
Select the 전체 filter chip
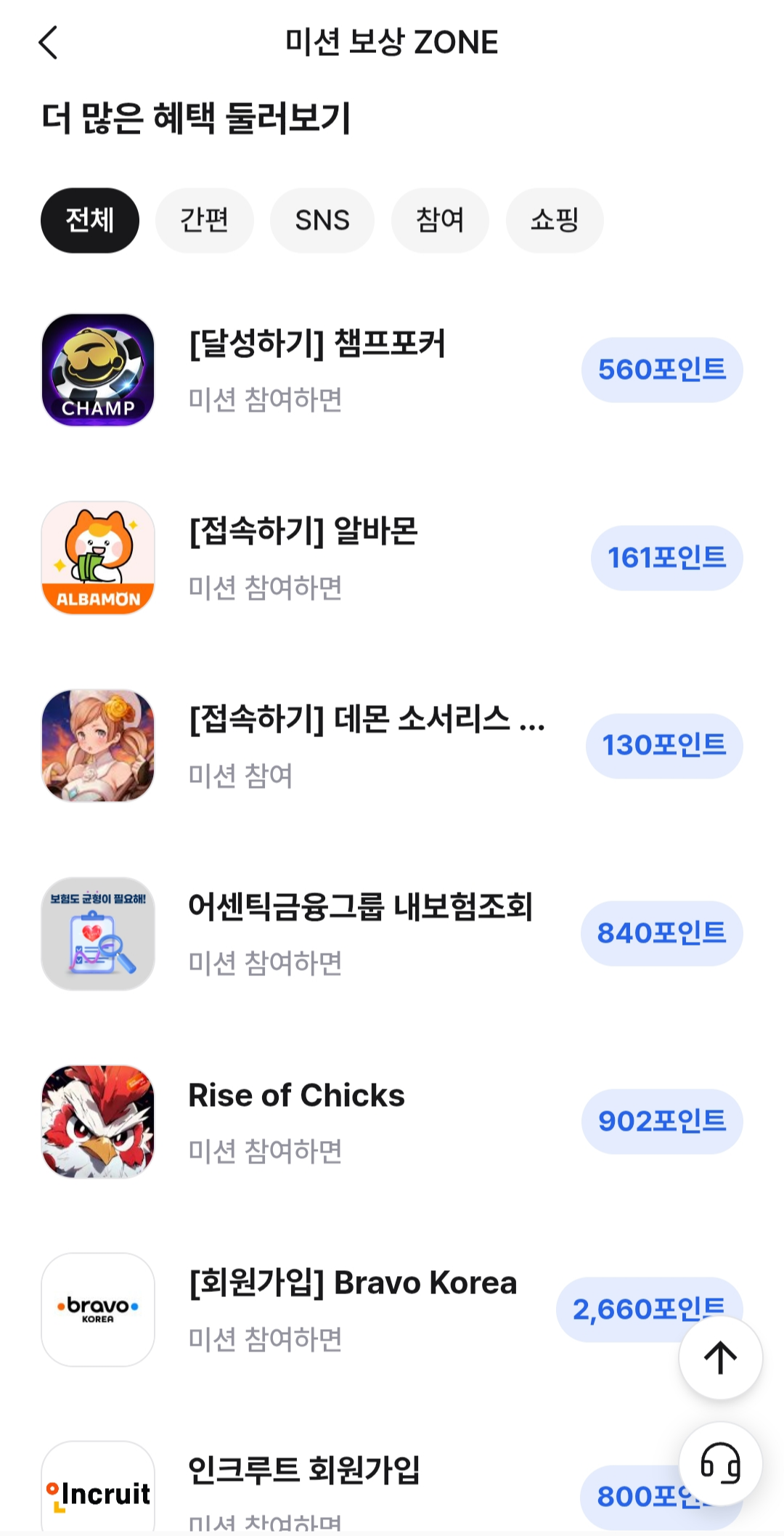(89, 220)
